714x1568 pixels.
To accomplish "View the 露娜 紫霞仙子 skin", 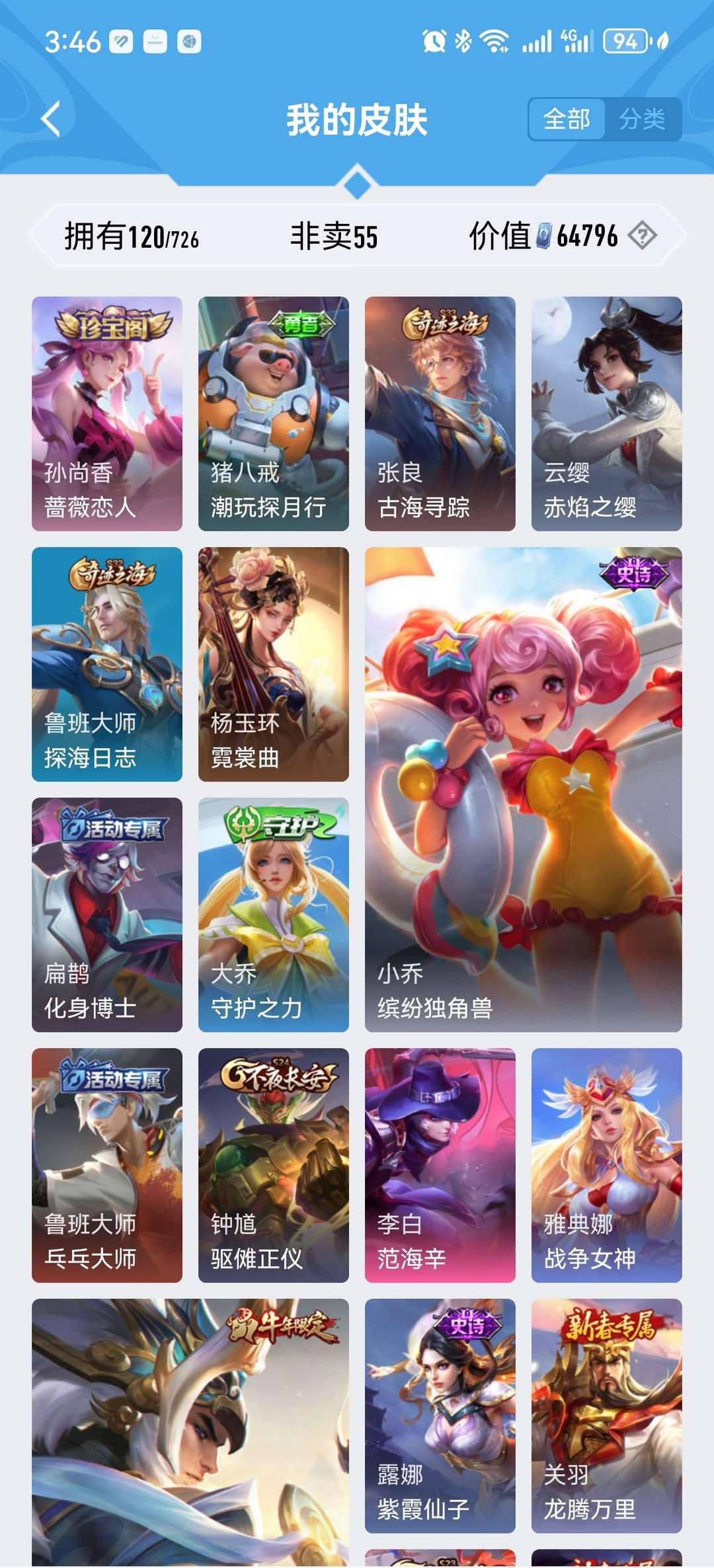I will coord(440,1415).
